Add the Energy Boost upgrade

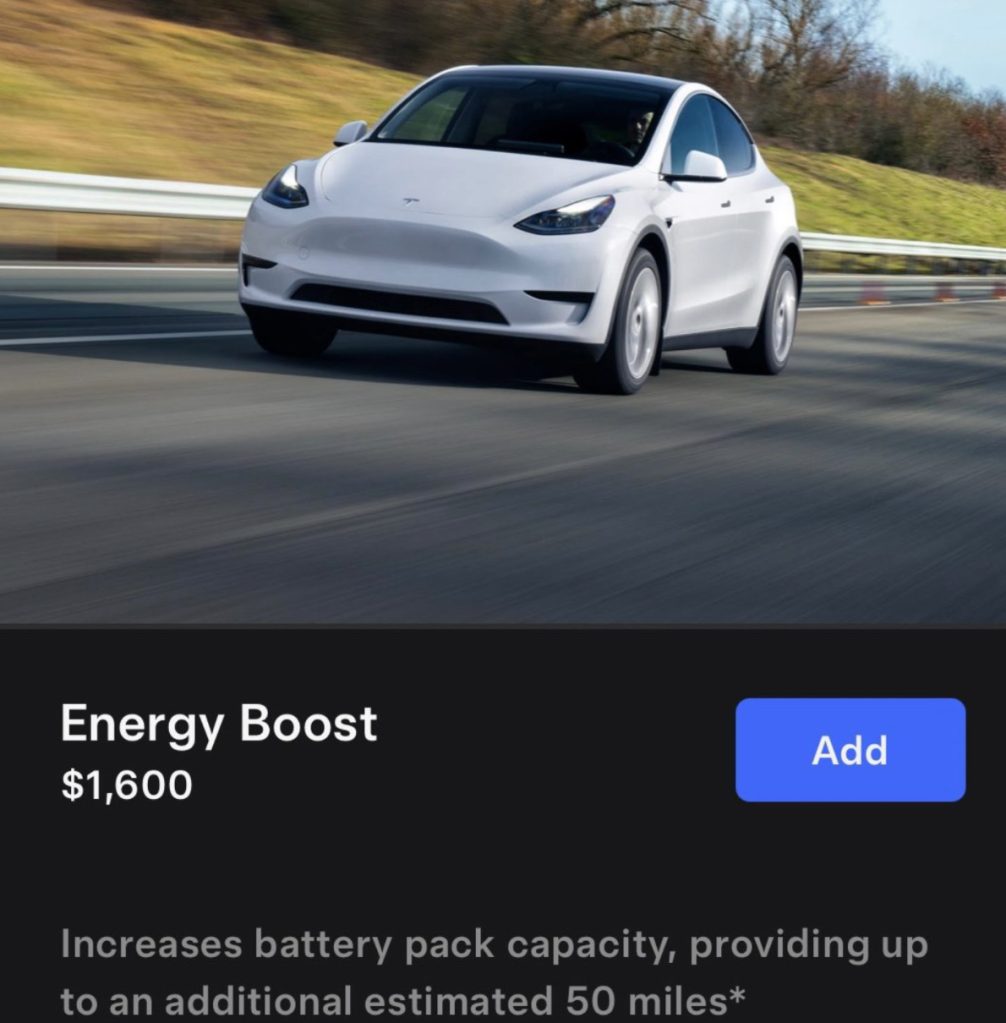[850, 750]
